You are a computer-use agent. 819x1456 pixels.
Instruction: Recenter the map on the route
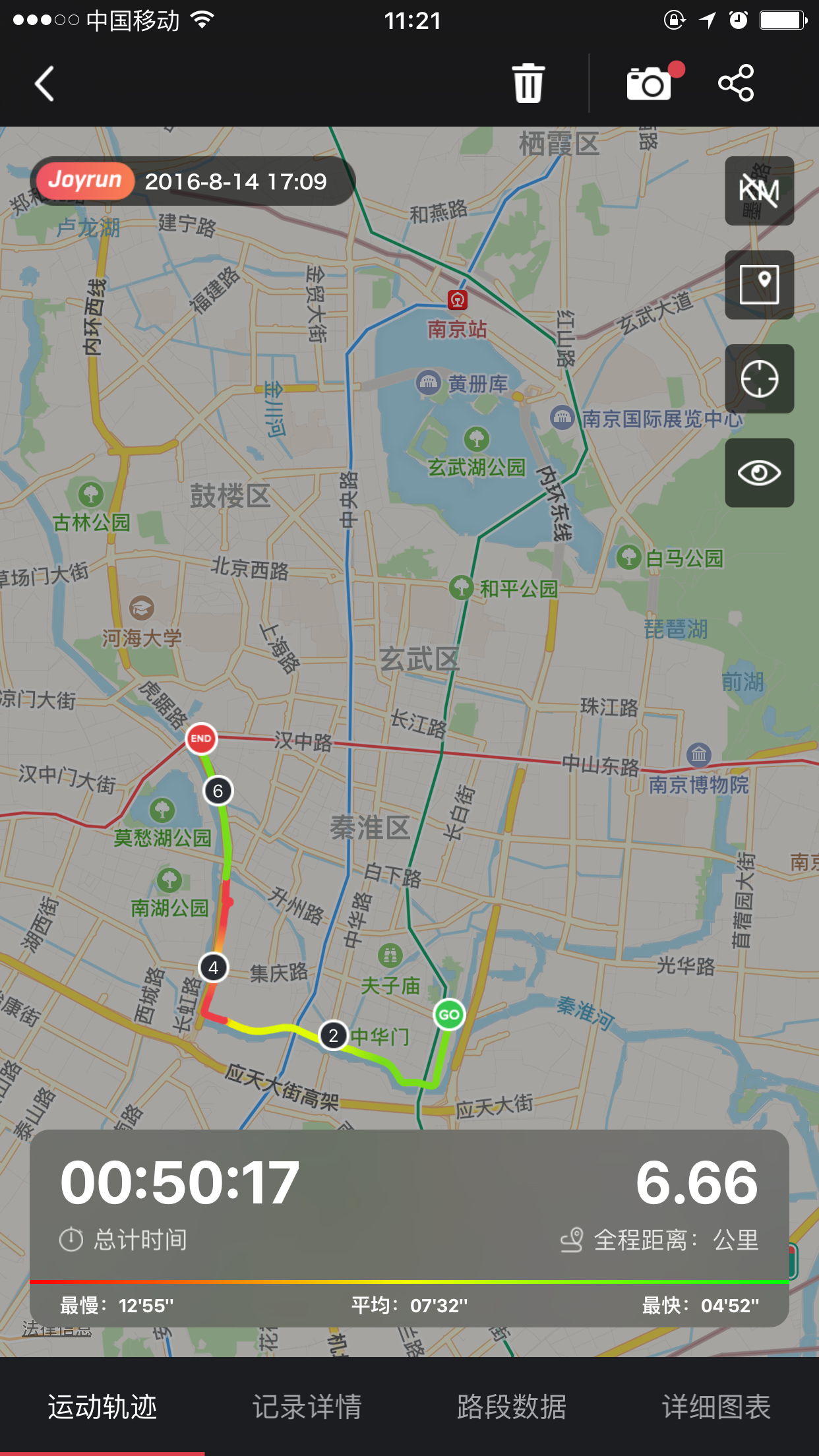click(x=759, y=379)
